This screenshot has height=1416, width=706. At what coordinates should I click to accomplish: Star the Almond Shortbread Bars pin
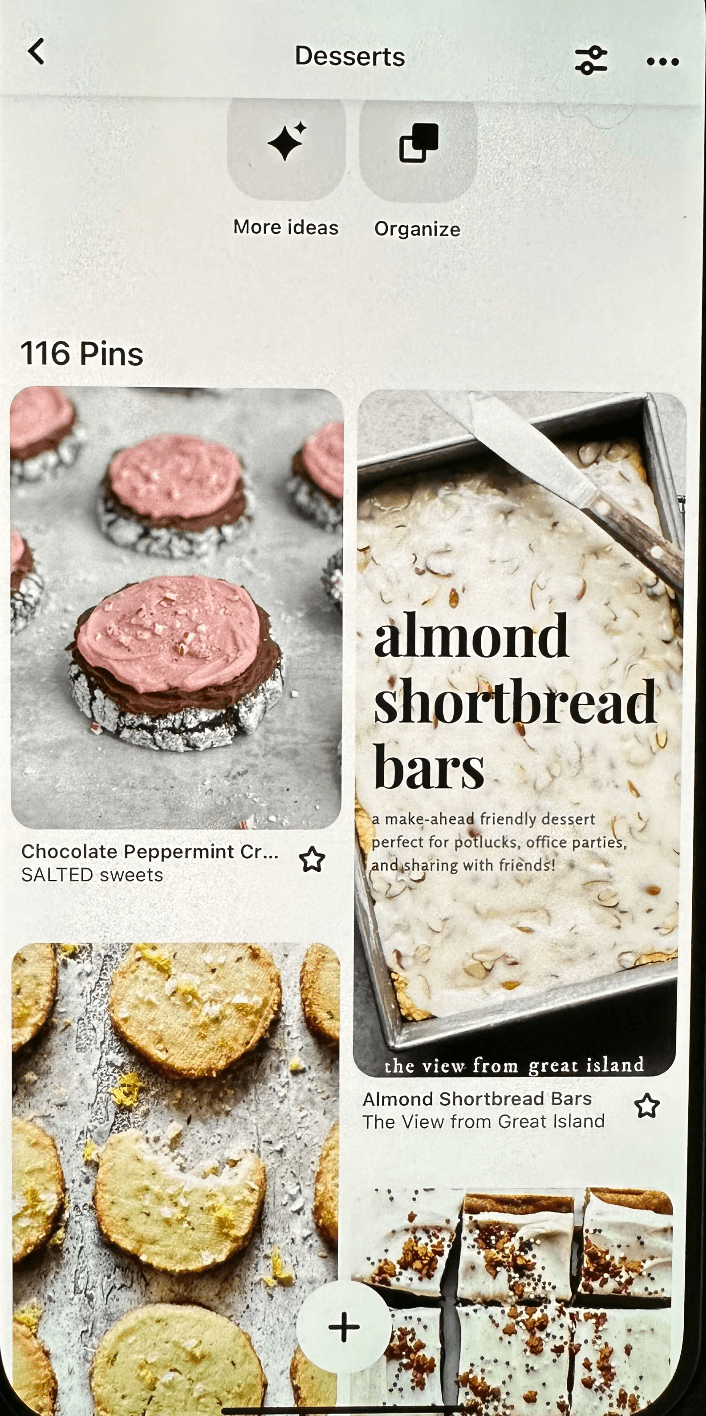647,1106
